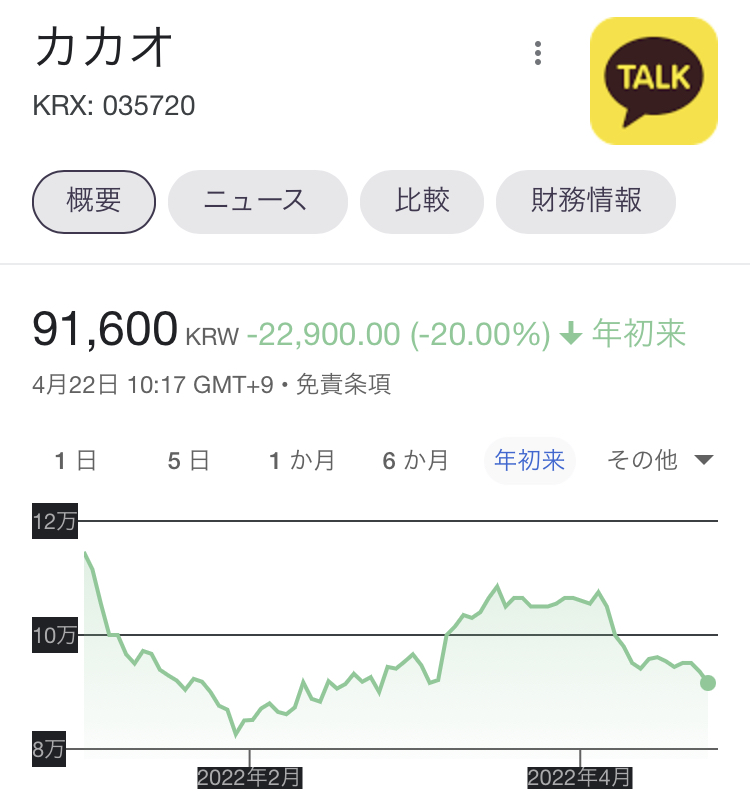The height and width of the screenshot is (807, 750).
Task: Show the 1日 chart range
Action: pyautogui.click(x=76, y=460)
